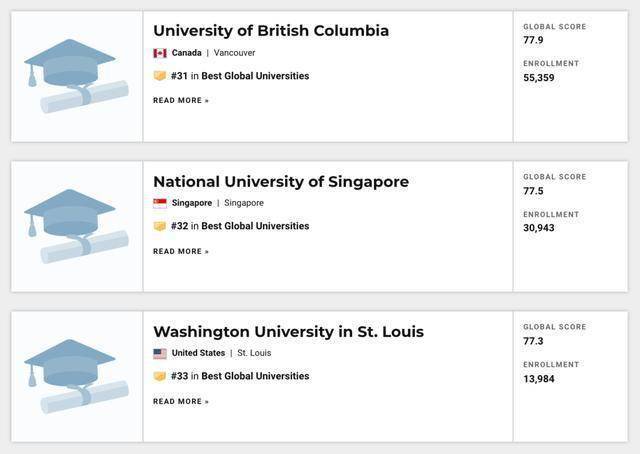
Task: Select the graduation cap image for University of British Columbia
Action: tap(76, 76)
